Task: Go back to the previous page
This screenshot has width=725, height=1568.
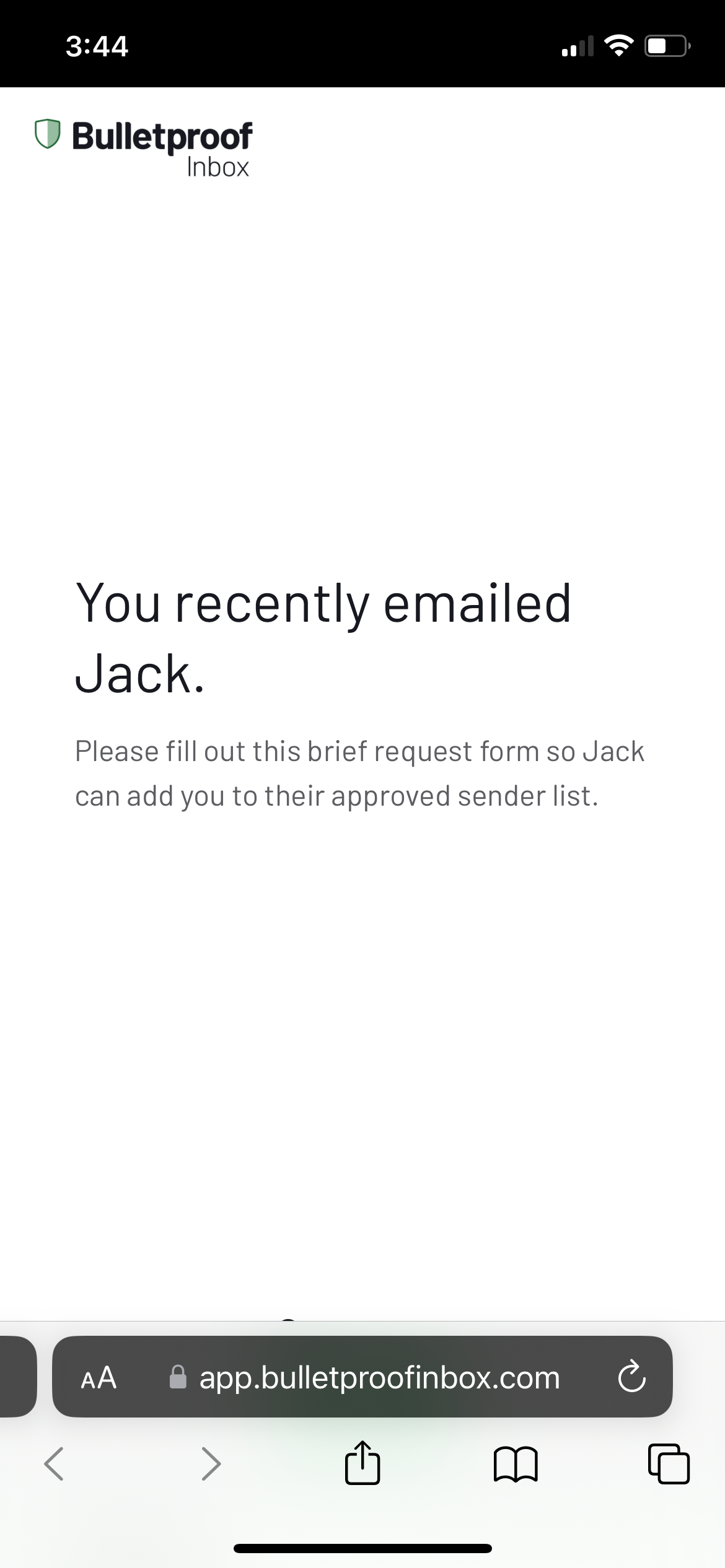Action: [x=54, y=1464]
